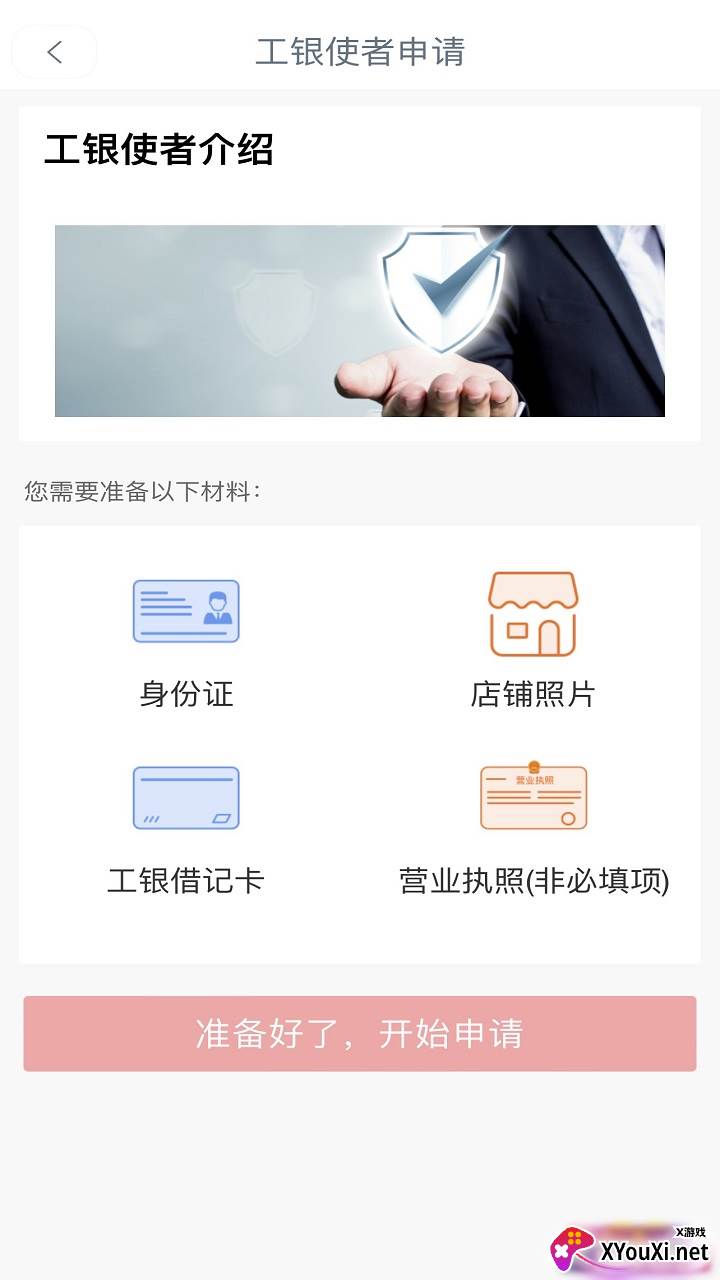Click the 工银使者介绍 section heading
The width and height of the screenshot is (720, 1280).
[x=157, y=152]
